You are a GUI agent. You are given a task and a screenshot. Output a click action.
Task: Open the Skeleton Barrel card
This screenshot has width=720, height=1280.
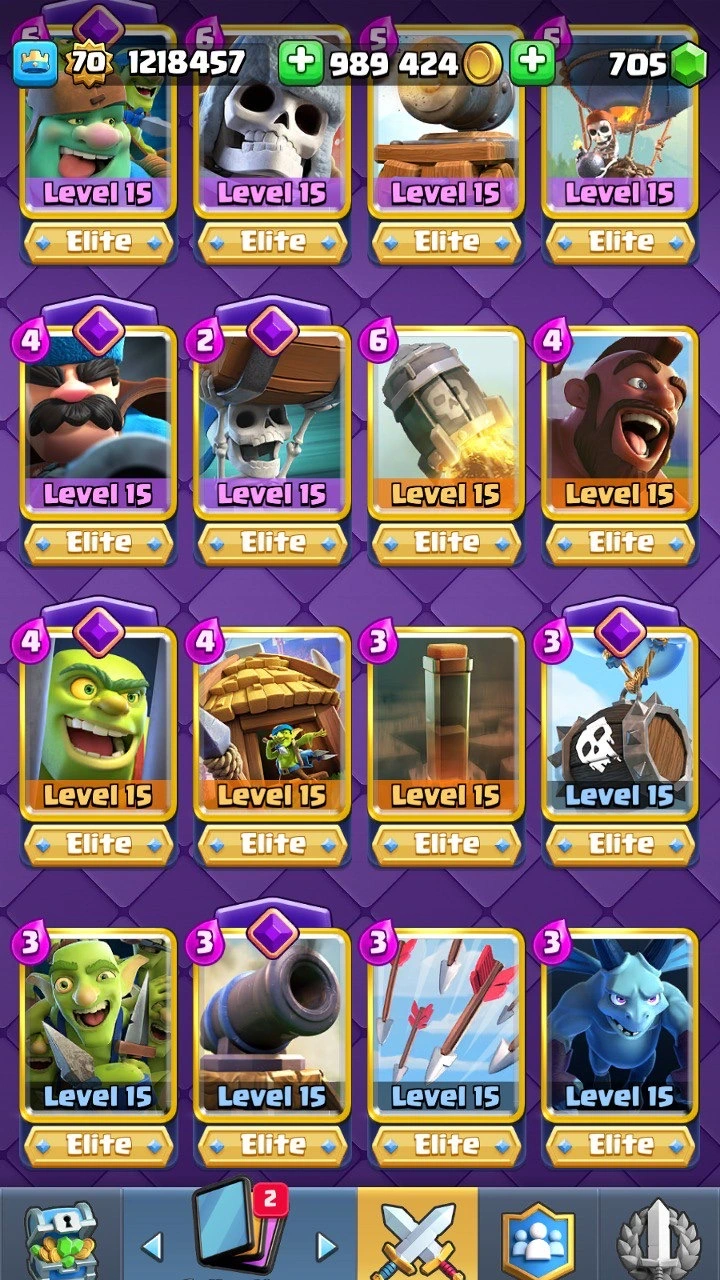click(x=619, y=722)
